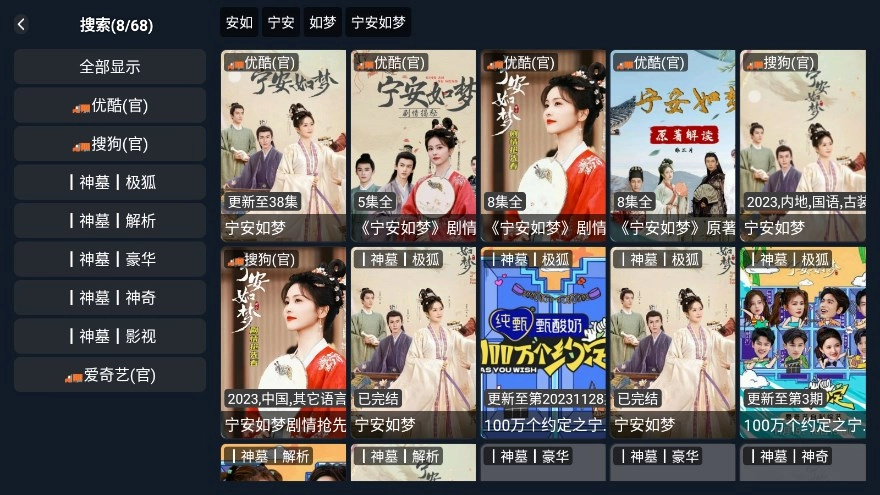Viewport: 880px width, 495px height.
Task: Select the 如梦 keyword chip
Action: [322, 22]
